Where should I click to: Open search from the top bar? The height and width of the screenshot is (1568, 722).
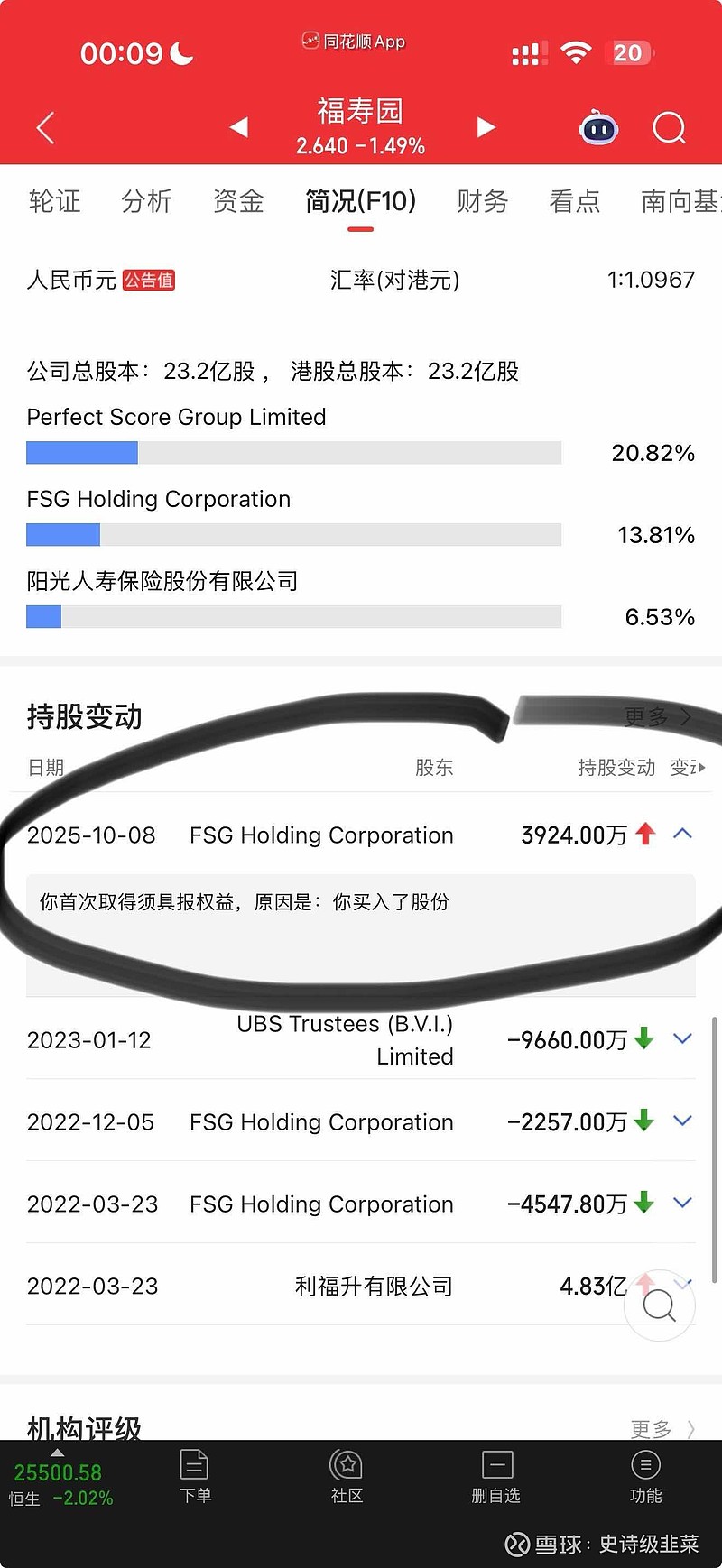[x=669, y=128]
